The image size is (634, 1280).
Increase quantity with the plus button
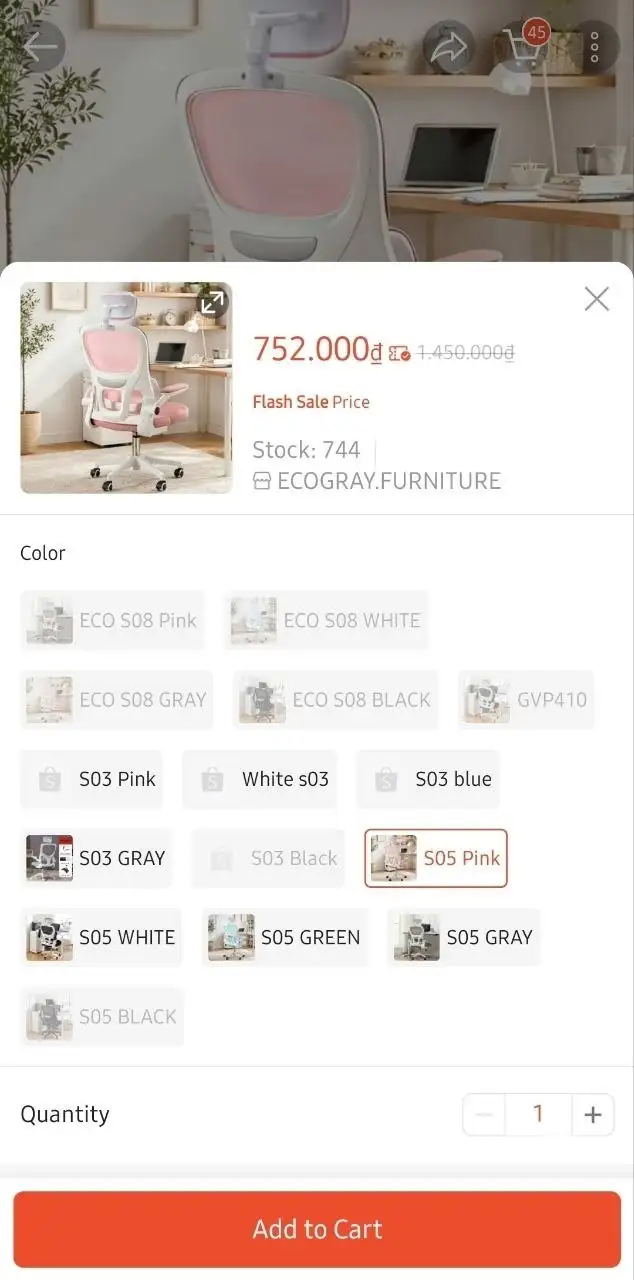593,1115
